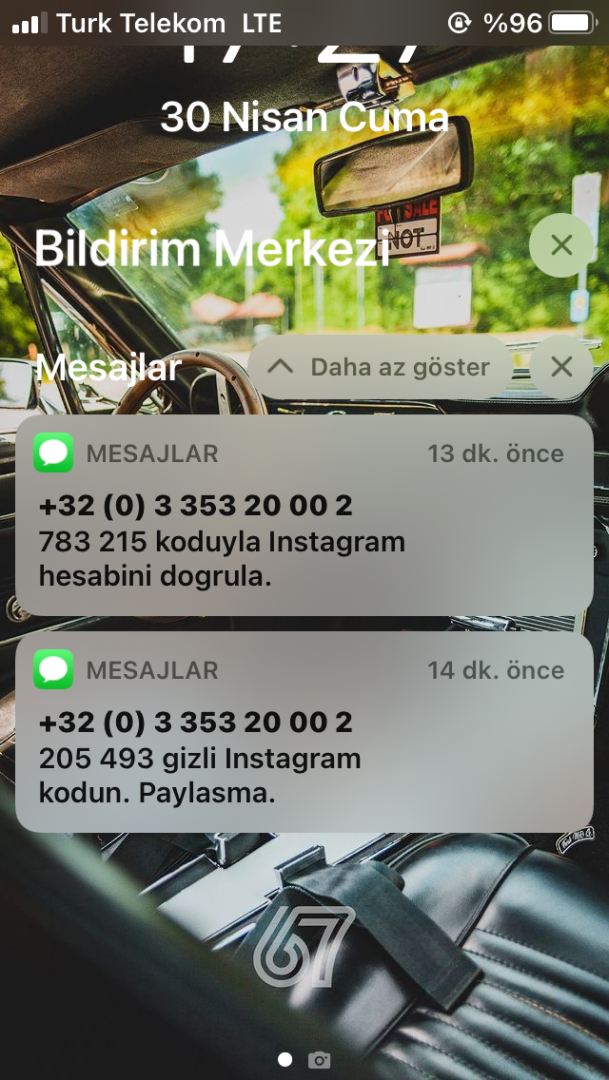
Task: Open the message with code 783 215
Action: [x=304, y=515]
